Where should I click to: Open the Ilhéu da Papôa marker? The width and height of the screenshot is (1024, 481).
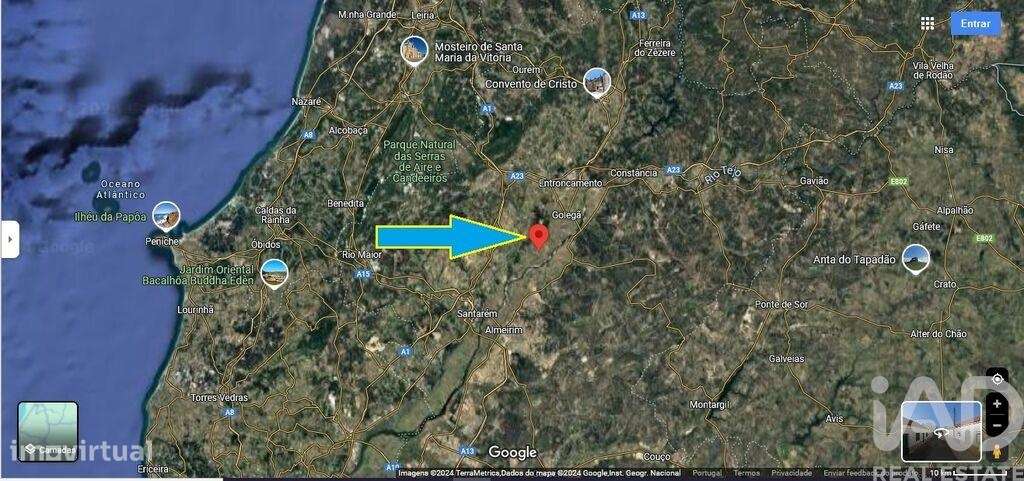tap(166, 215)
